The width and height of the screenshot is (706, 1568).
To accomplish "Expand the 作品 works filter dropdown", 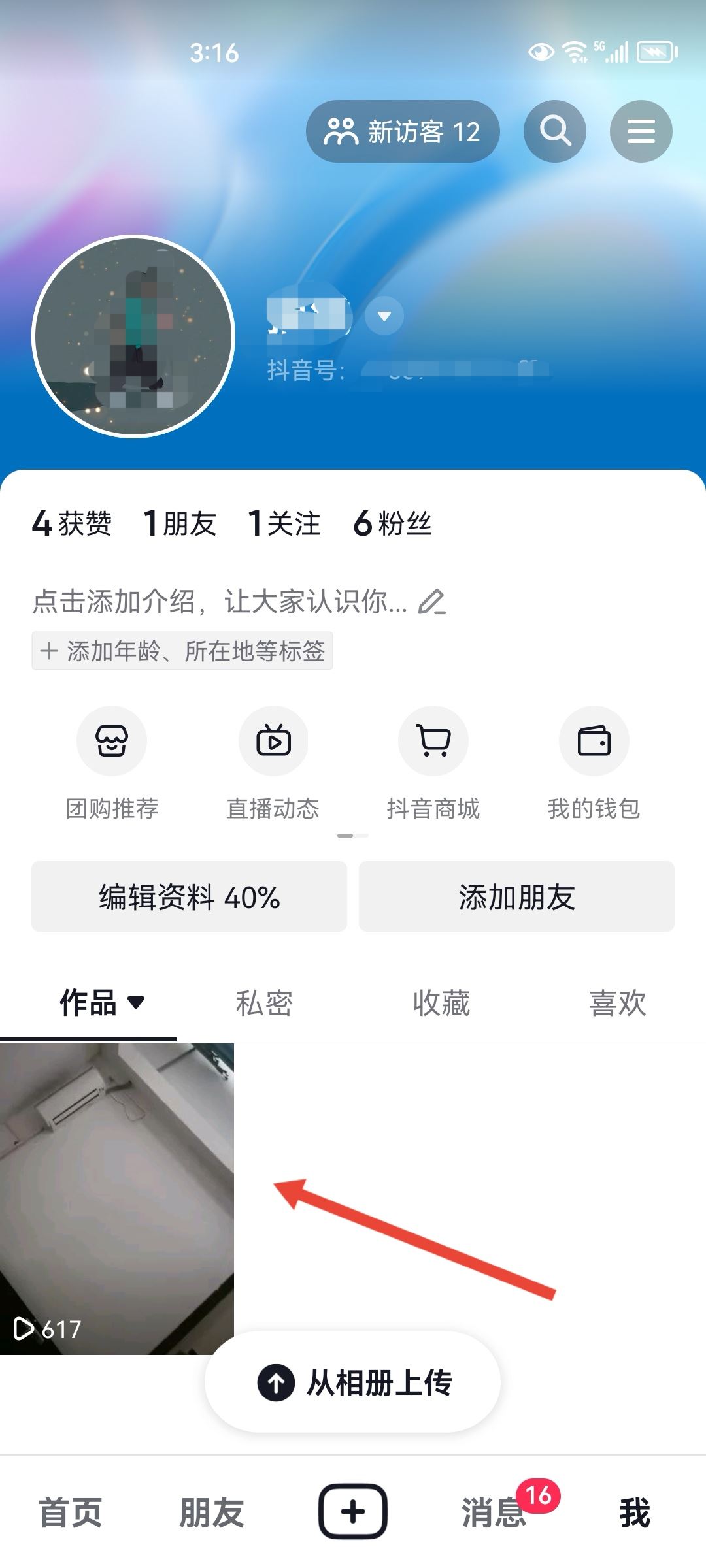I will point(139,1005).
